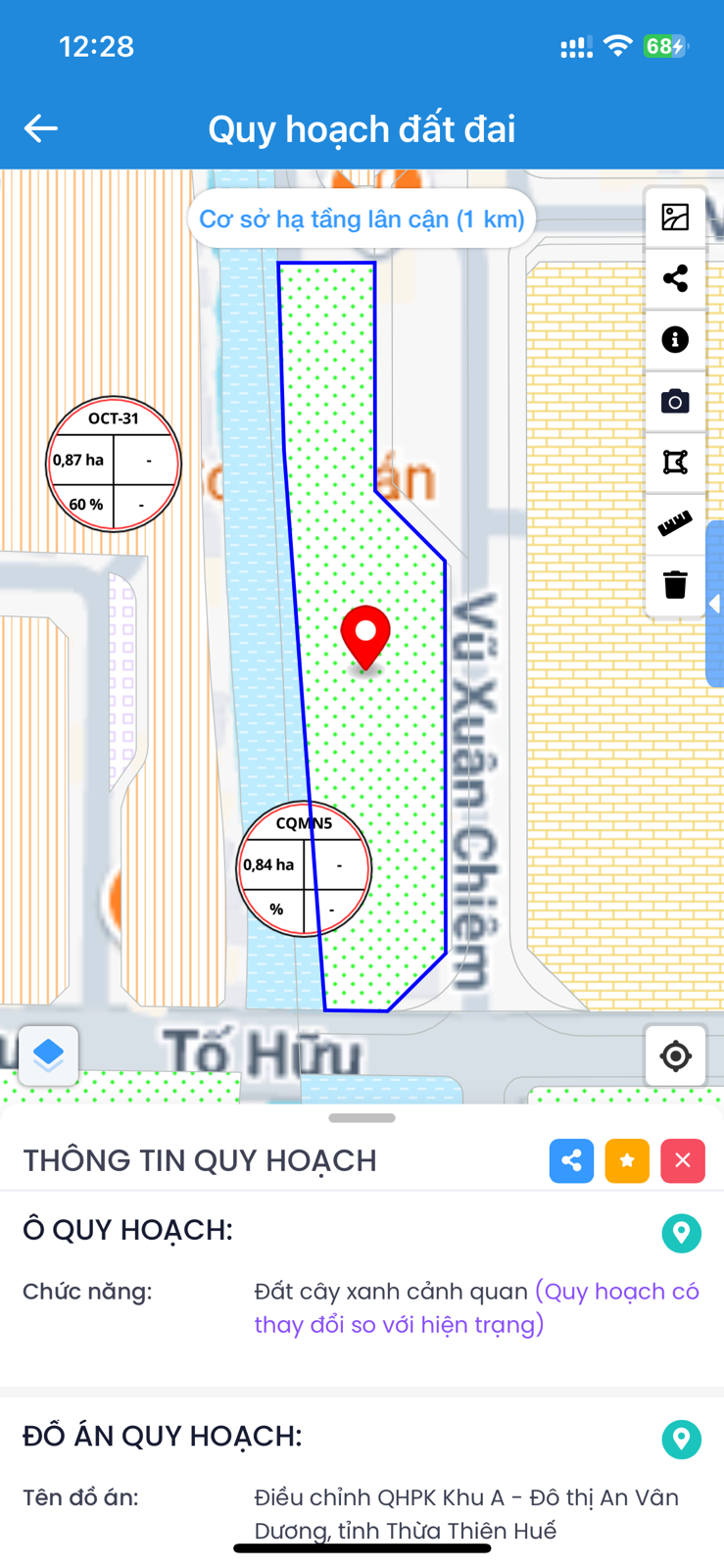Locate the ĐỒ ÁN QUY HOẠCH area on the map

point(681,1440)
